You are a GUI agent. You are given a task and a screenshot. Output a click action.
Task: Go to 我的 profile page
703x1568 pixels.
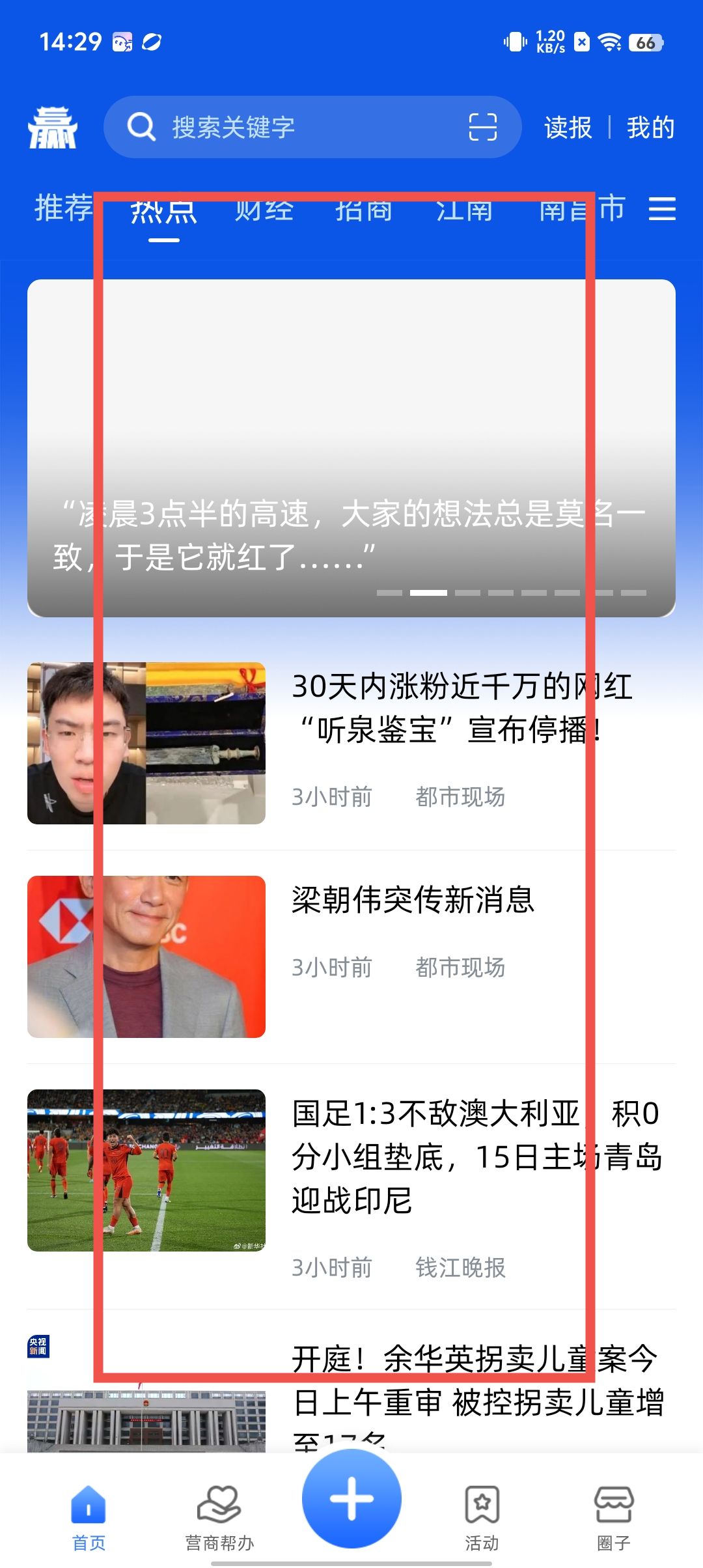coord(650,128)
